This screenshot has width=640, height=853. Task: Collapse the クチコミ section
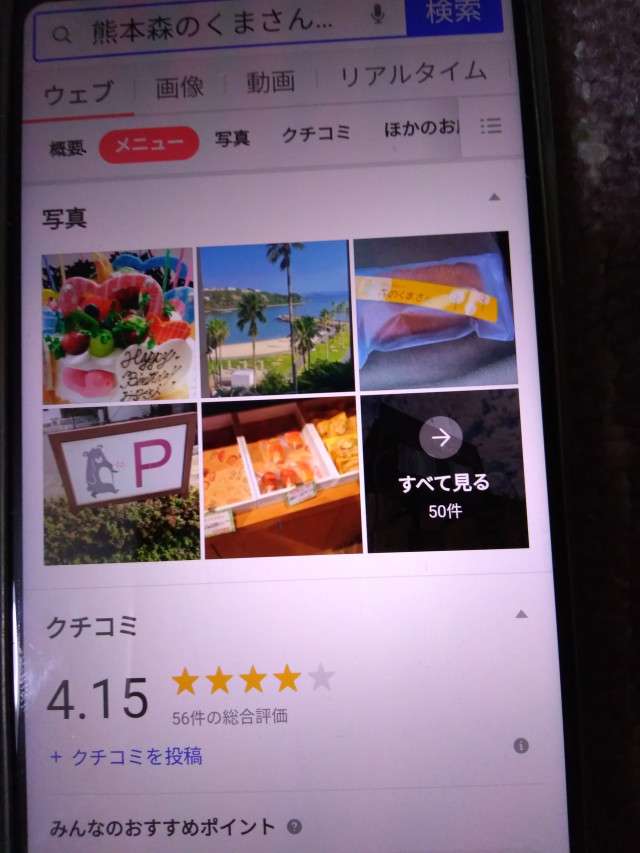(x=521, y=614)
